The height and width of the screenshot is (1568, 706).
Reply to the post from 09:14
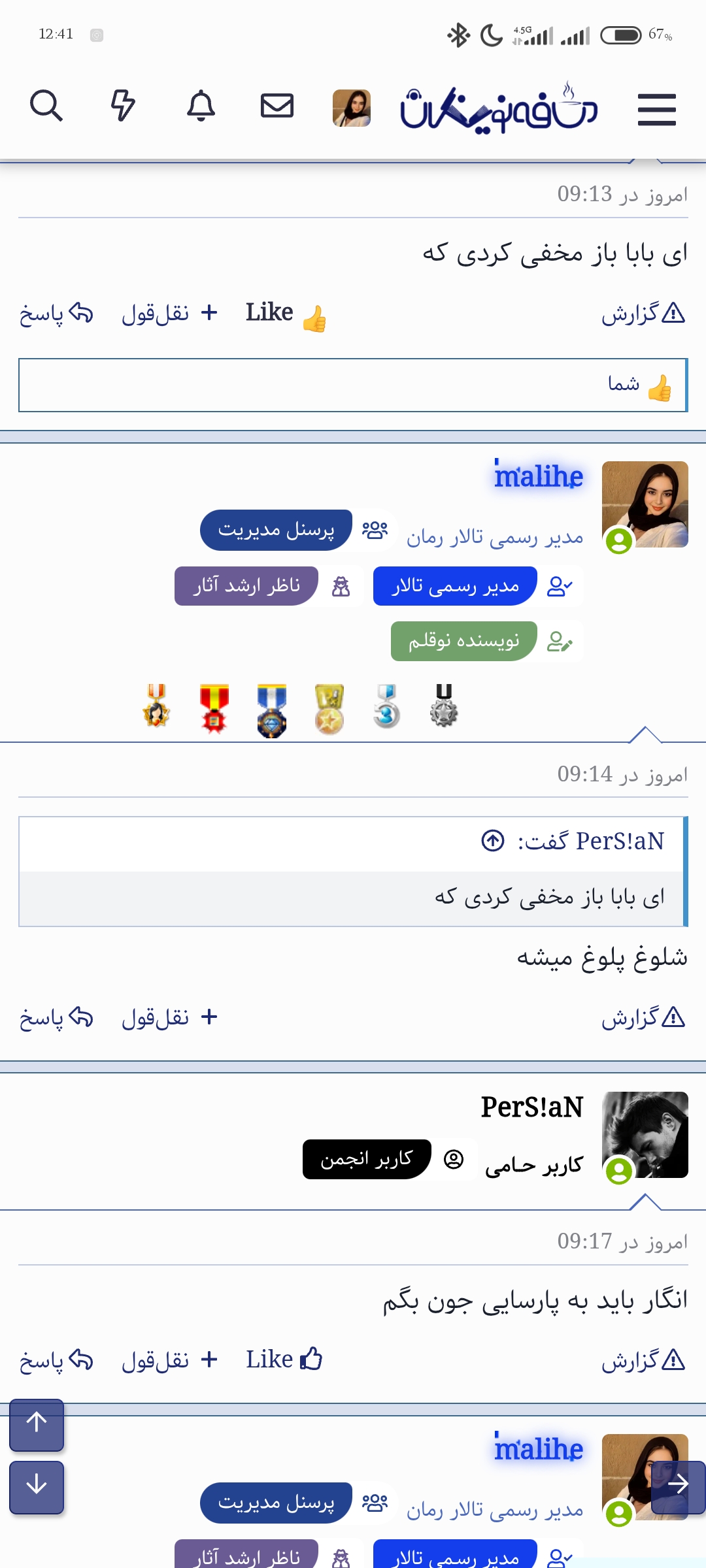click(x=56, y=1018)
